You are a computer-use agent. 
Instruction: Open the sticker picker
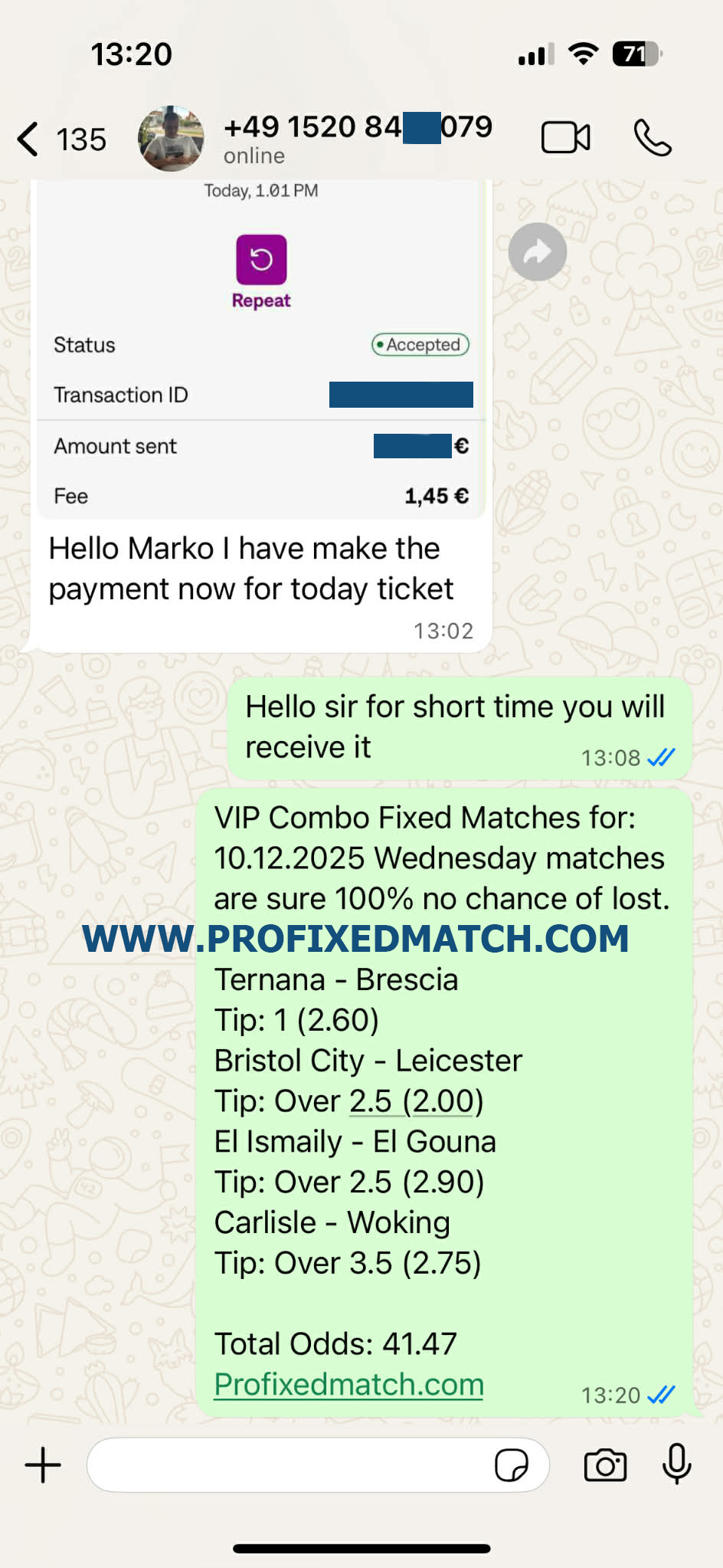click(x=511, y=1465)
